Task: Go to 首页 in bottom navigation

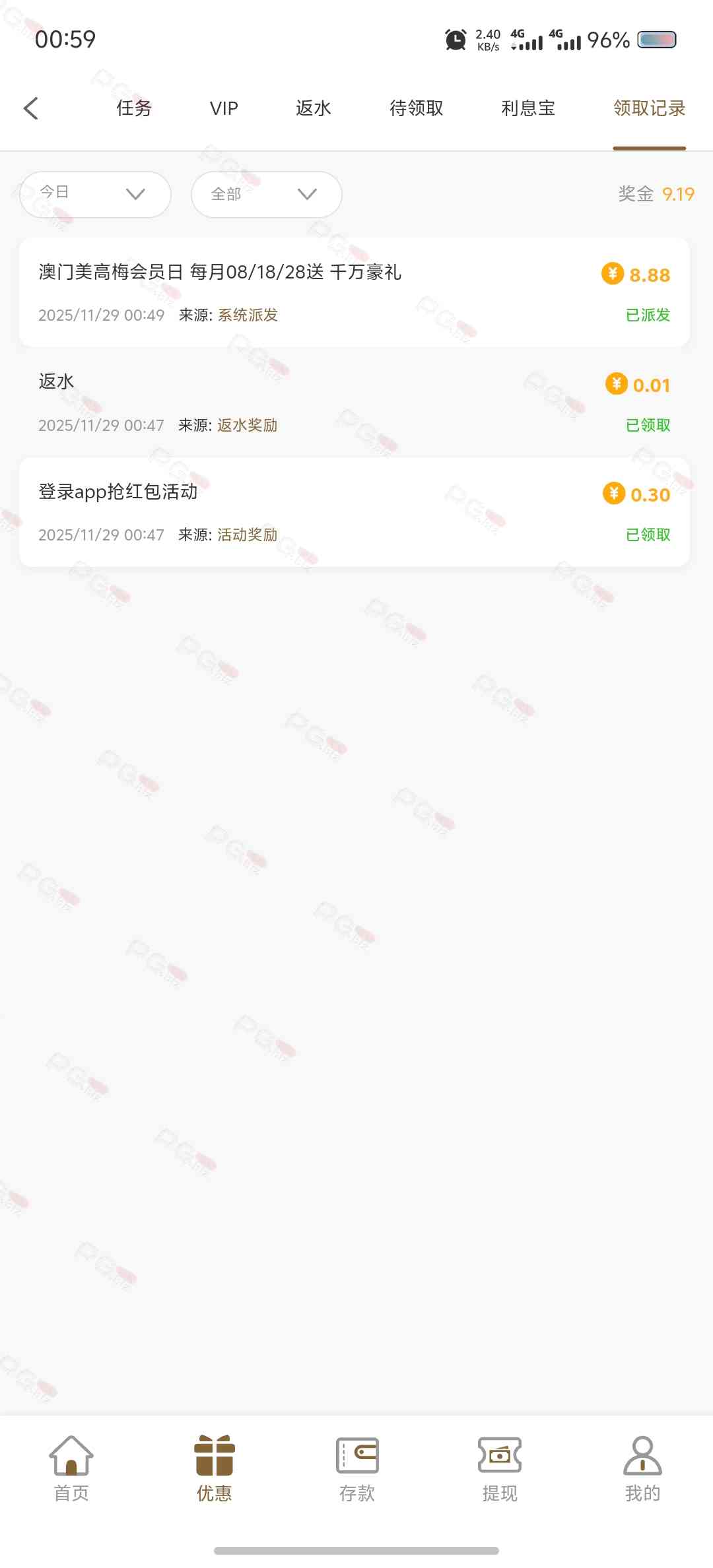Action: tap(71, 1468)
